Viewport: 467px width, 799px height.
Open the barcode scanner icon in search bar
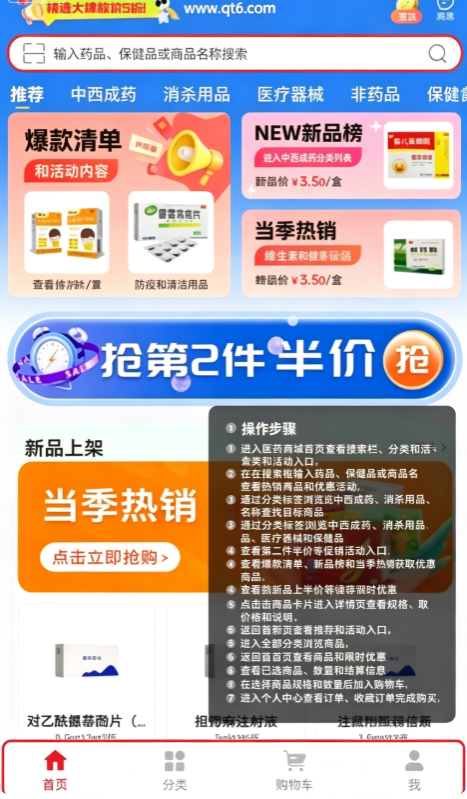pyautogui.click(x=34, y=53)
